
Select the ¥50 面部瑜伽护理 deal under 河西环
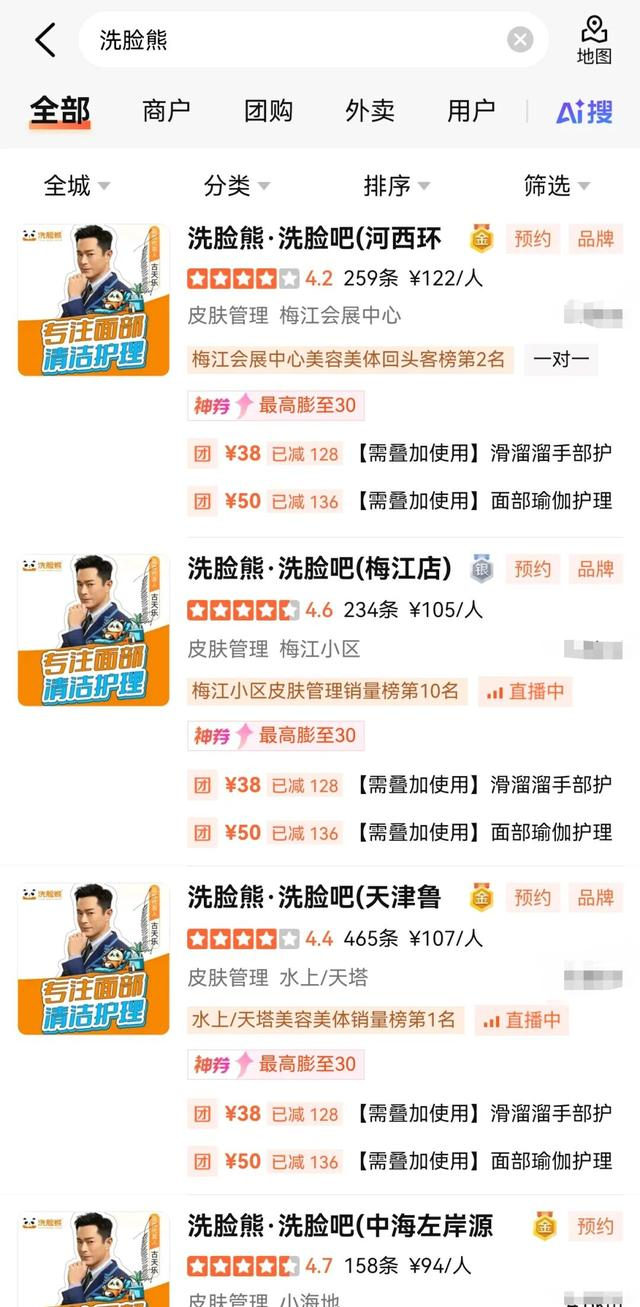click(x=400, y=501)
